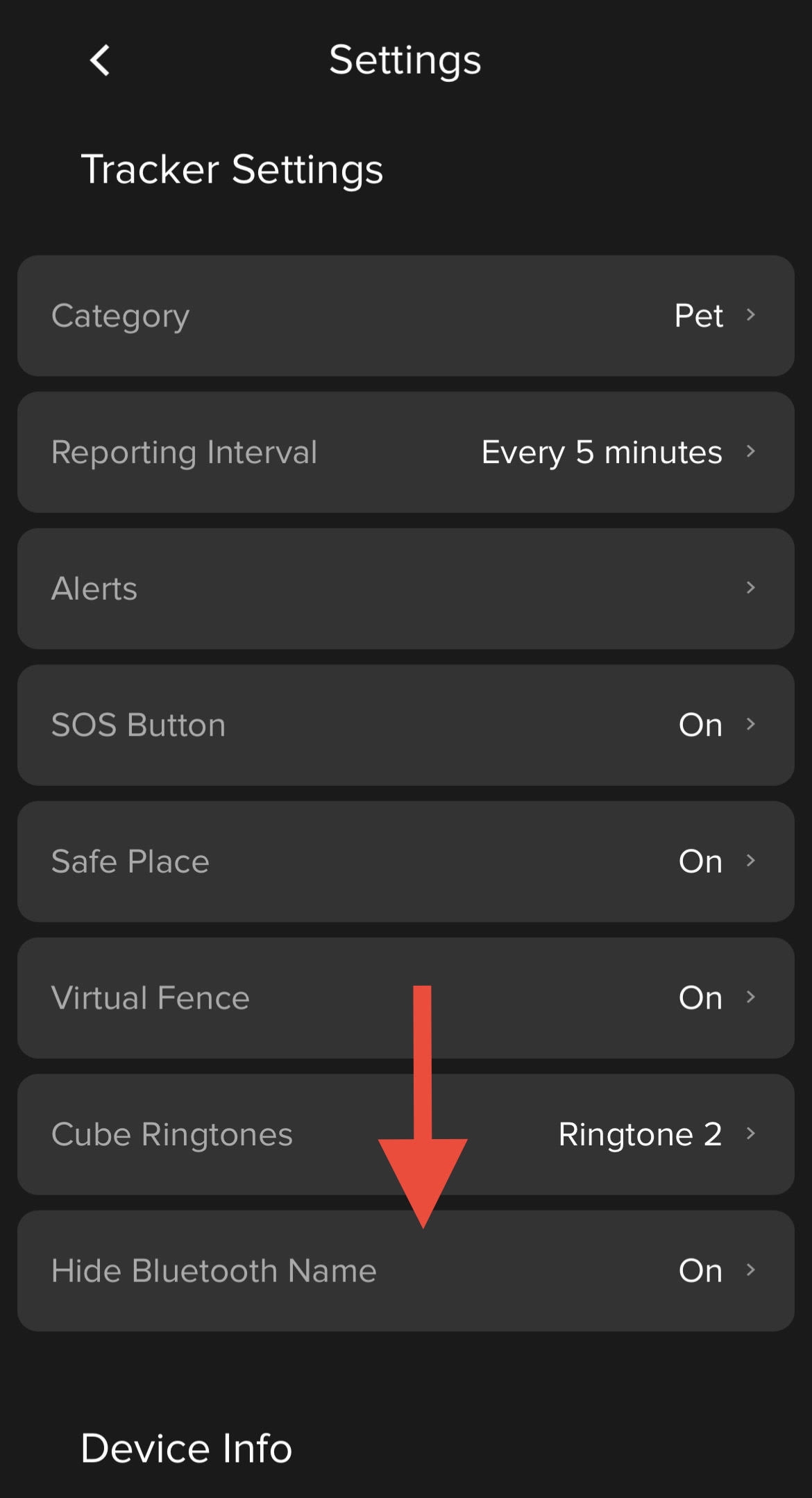
Task: Change the Reporting Interval
Action: click(406, 453)
